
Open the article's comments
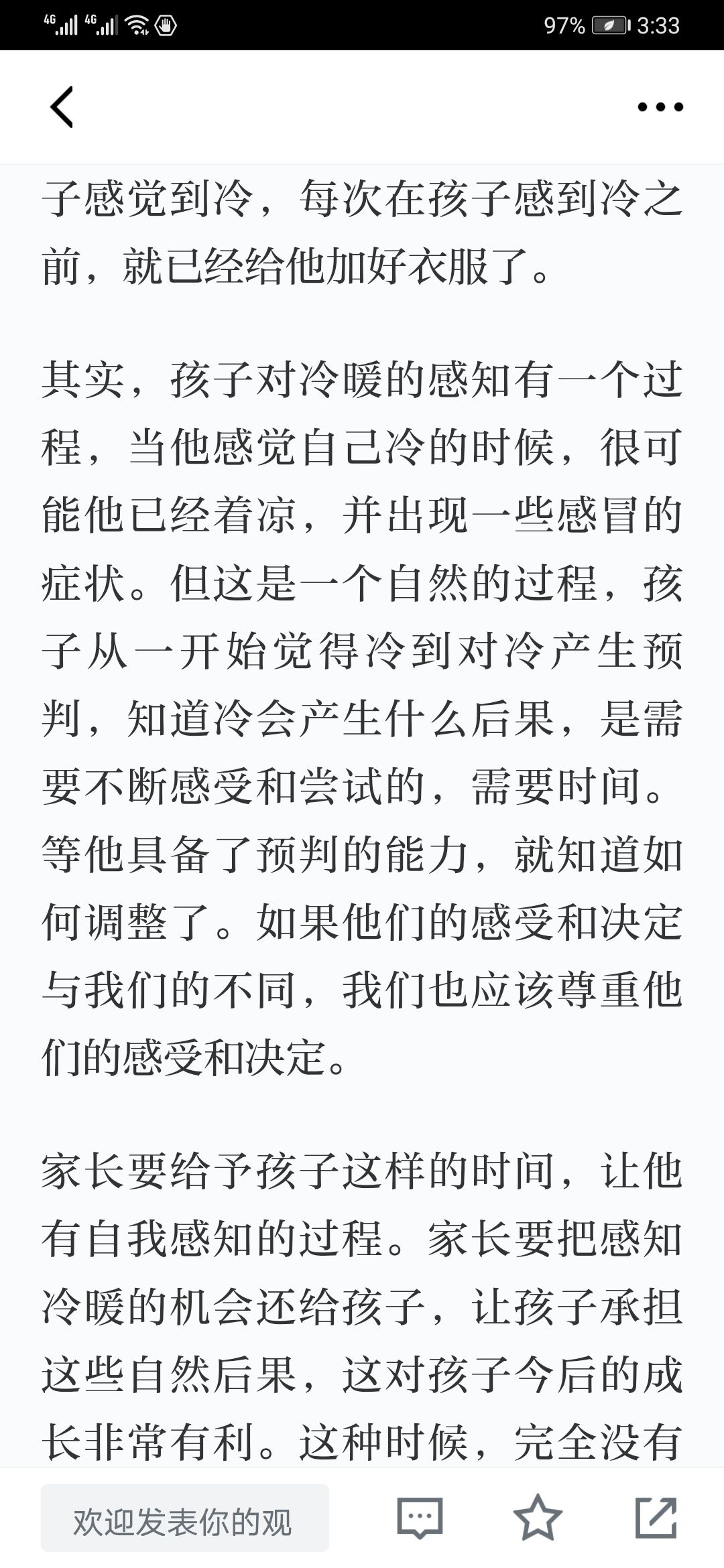[420, 1518]
